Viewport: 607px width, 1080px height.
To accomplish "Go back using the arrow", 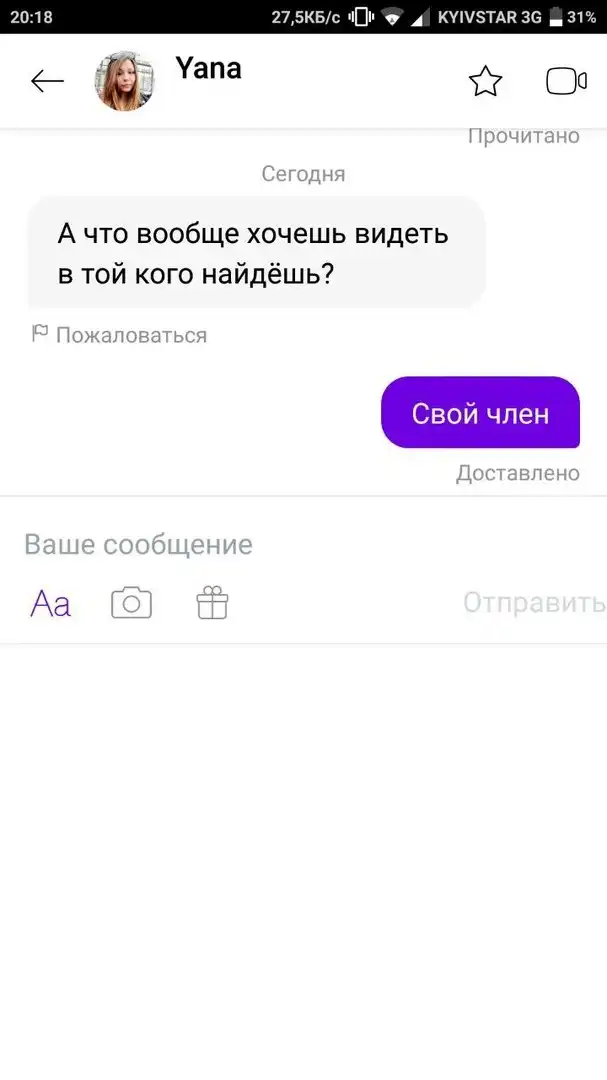I will pos(47,81).
